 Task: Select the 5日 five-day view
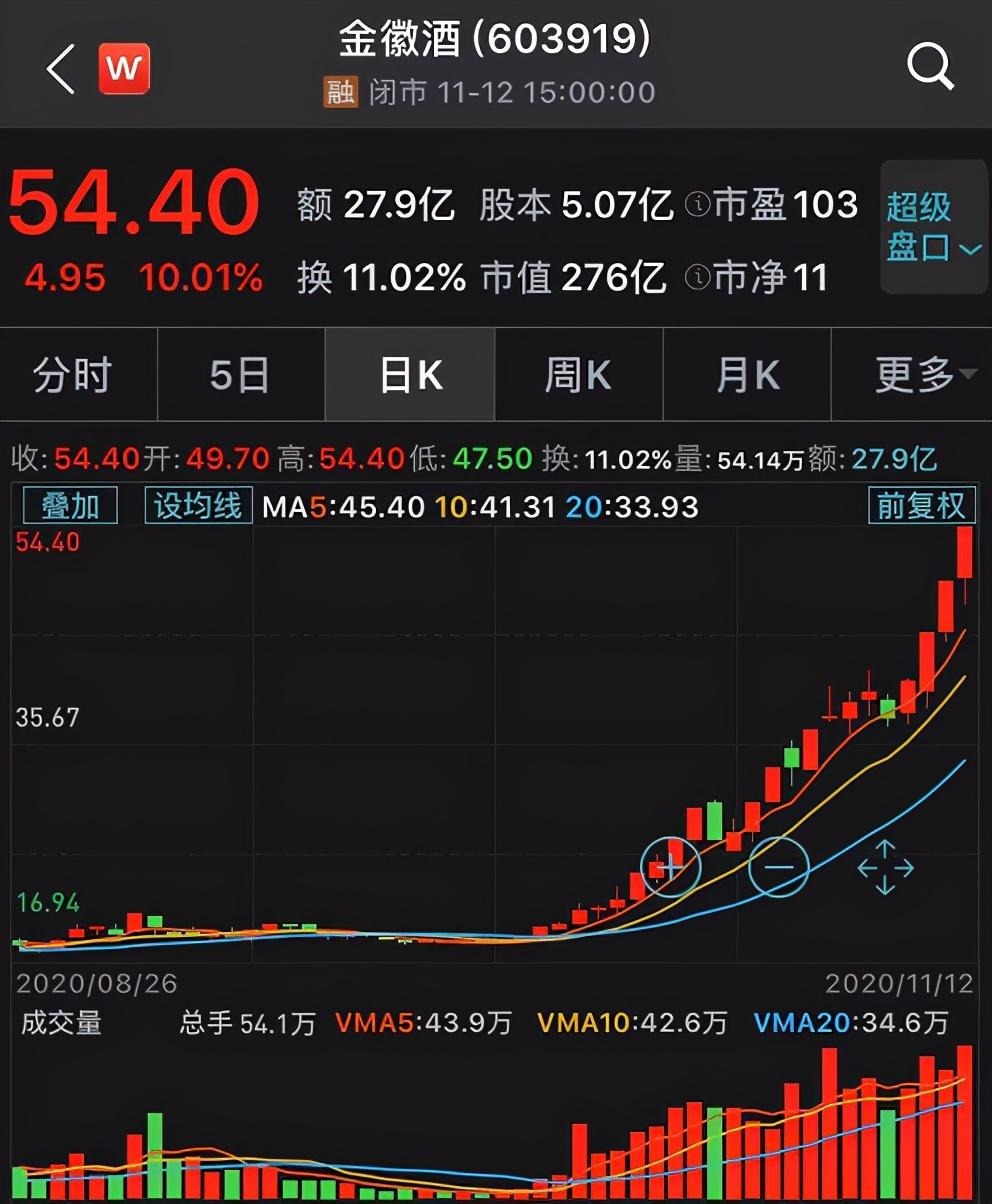241,374
